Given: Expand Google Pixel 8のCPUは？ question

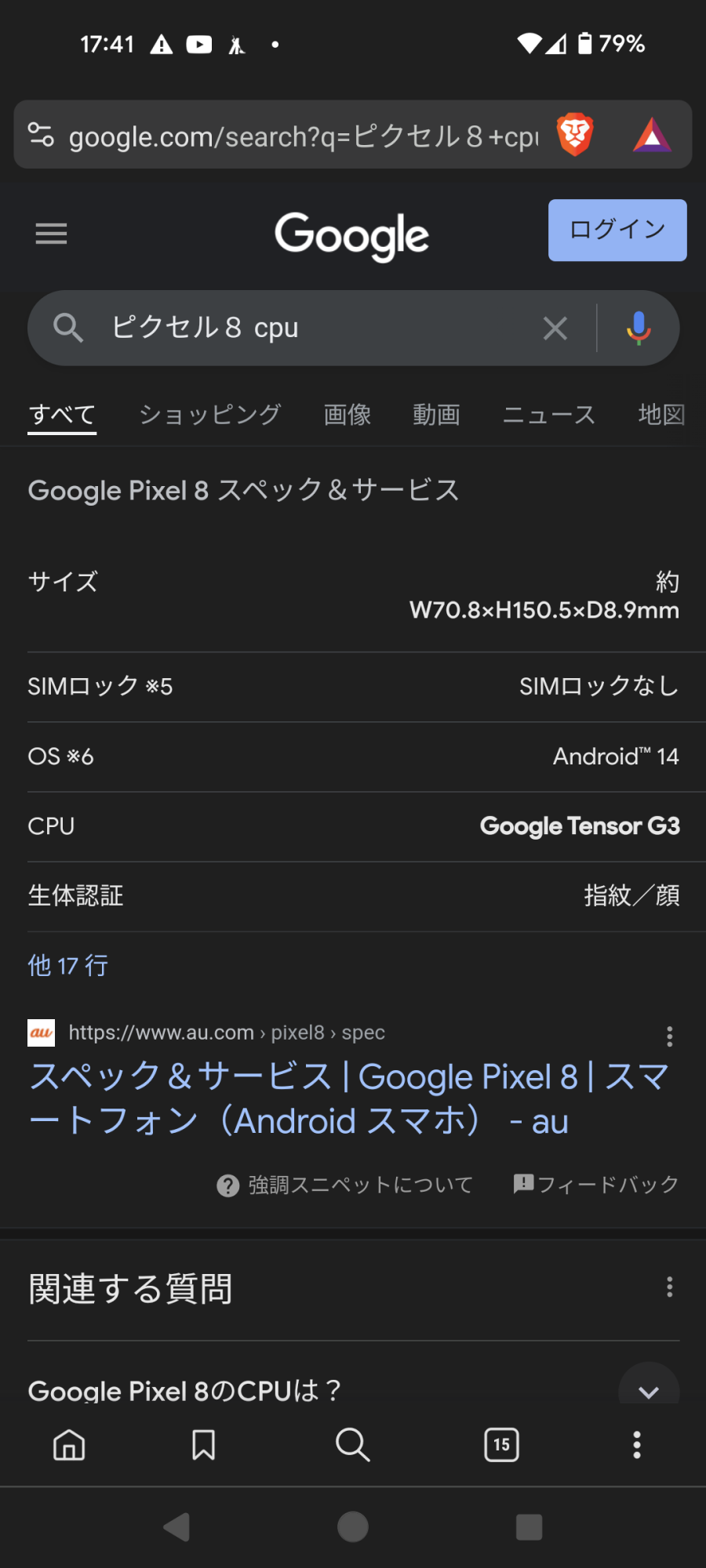Looking at the screenshot, I should click(x=648, y=1391).
